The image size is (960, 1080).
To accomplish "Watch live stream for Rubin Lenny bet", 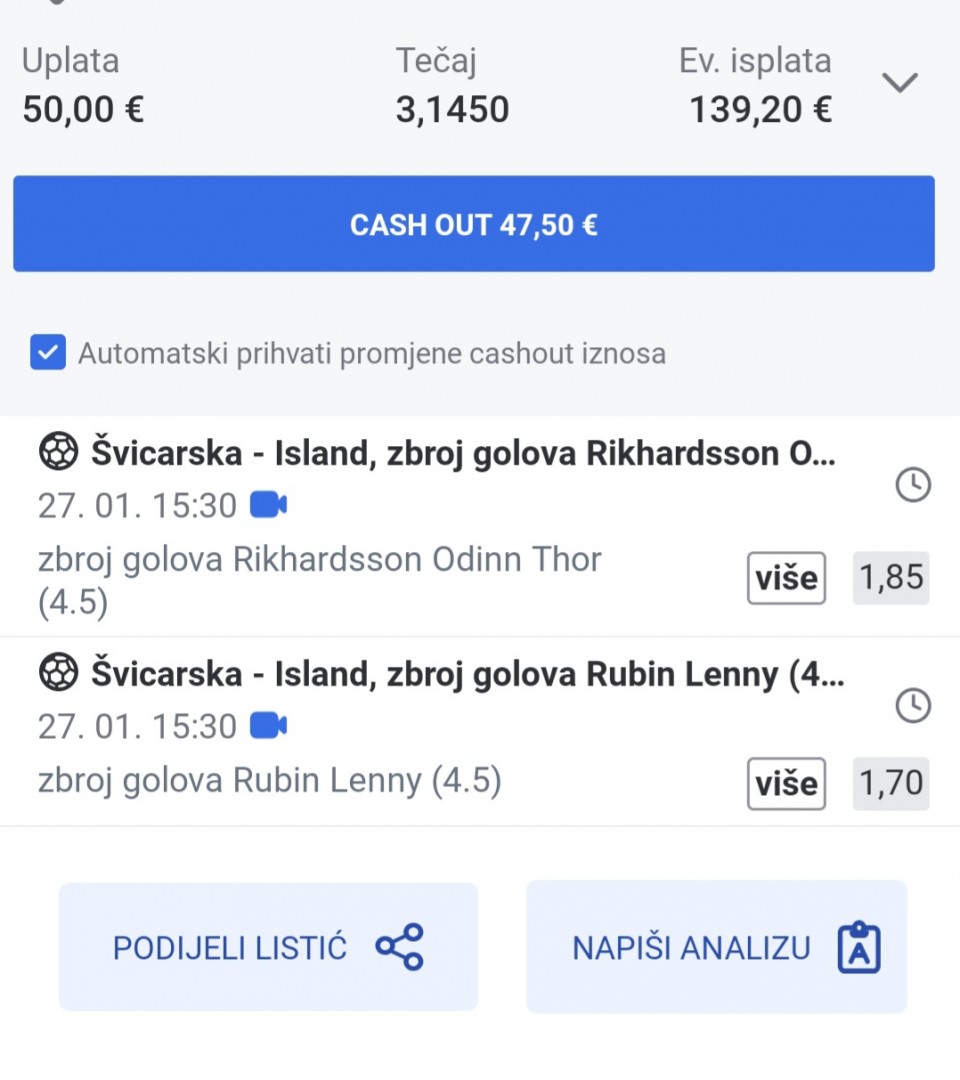I will pyautogui.click(x=268, y=726).
